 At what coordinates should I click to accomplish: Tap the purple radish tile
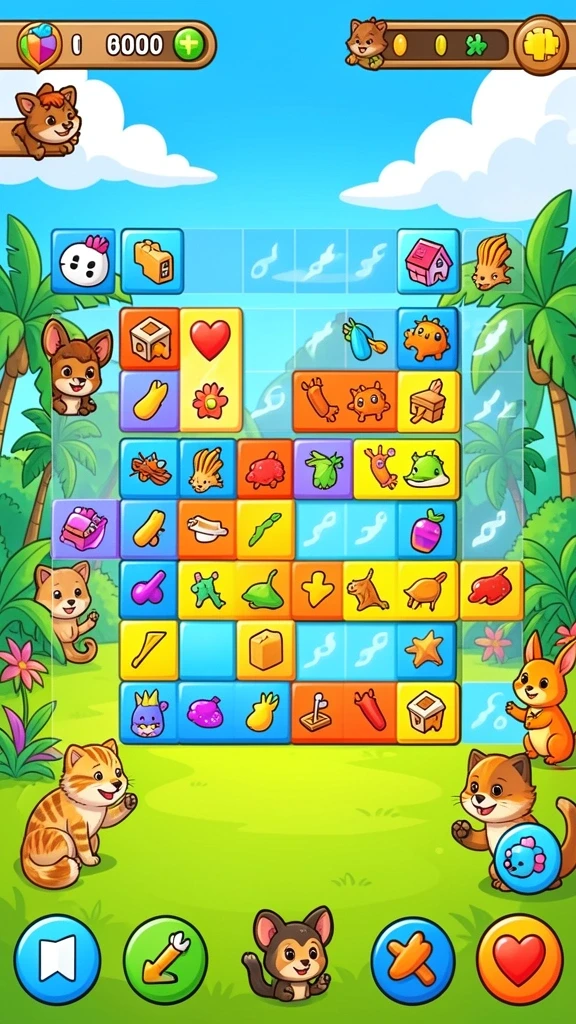(x=426, y=530)
